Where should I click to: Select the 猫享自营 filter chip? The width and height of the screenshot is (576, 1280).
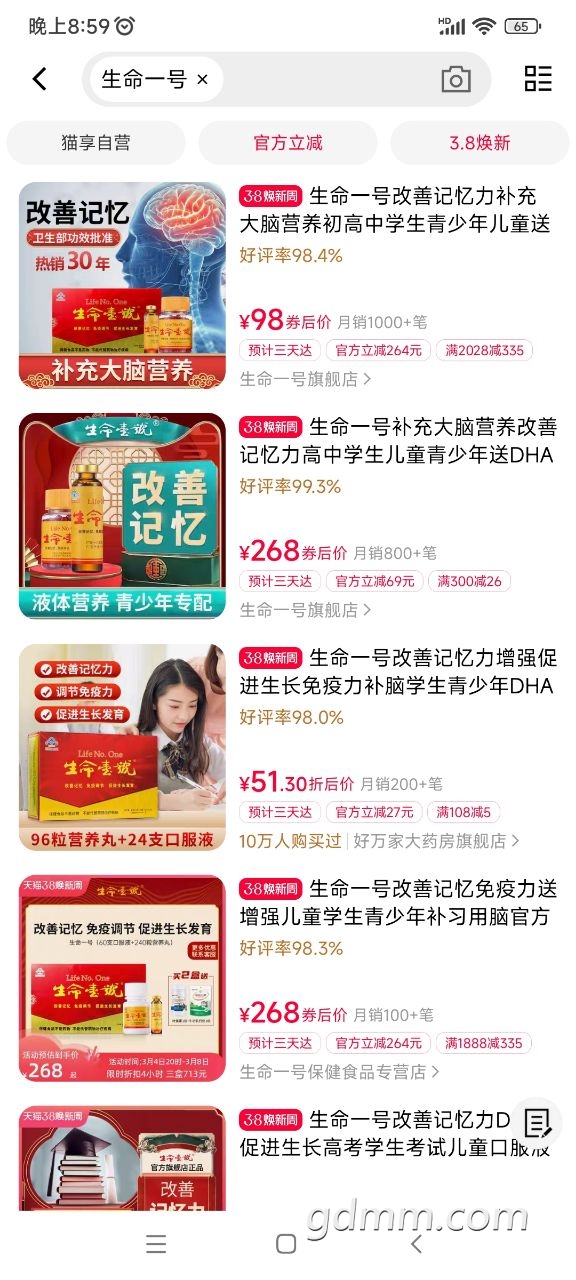tap(96, 143)
